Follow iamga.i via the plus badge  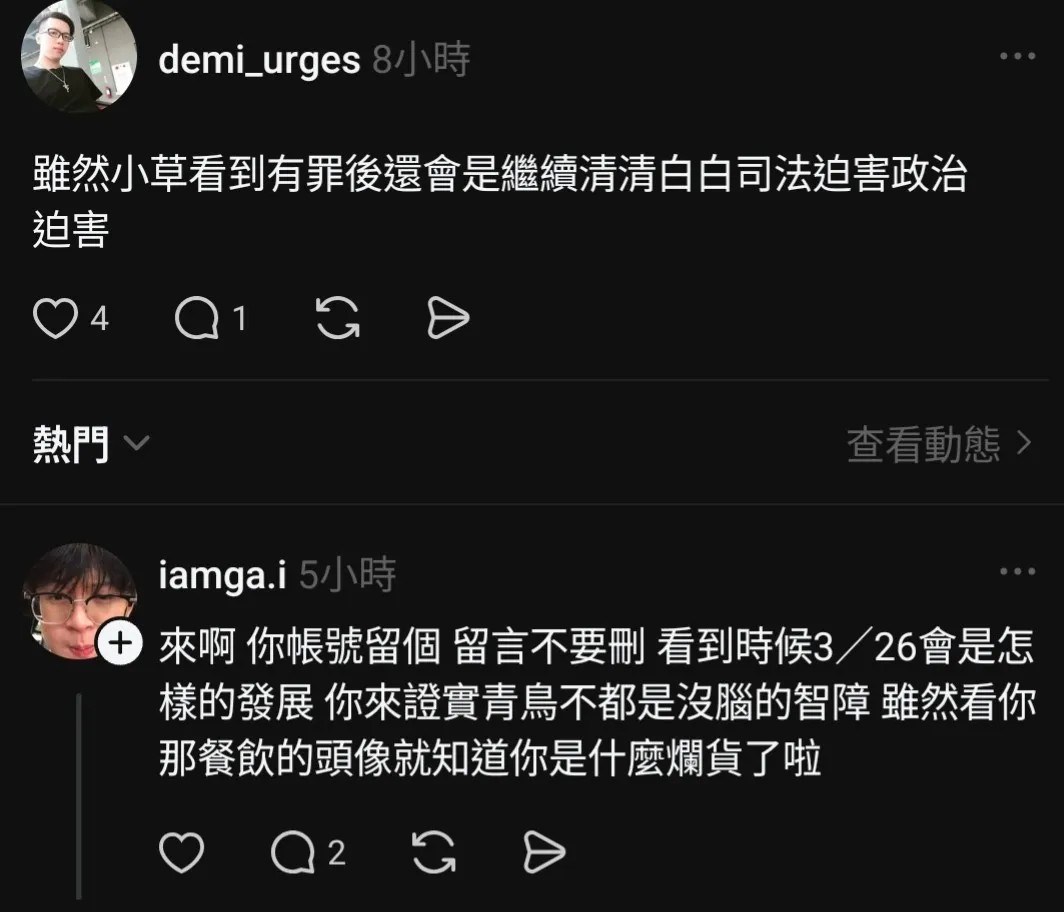point(120,645)
